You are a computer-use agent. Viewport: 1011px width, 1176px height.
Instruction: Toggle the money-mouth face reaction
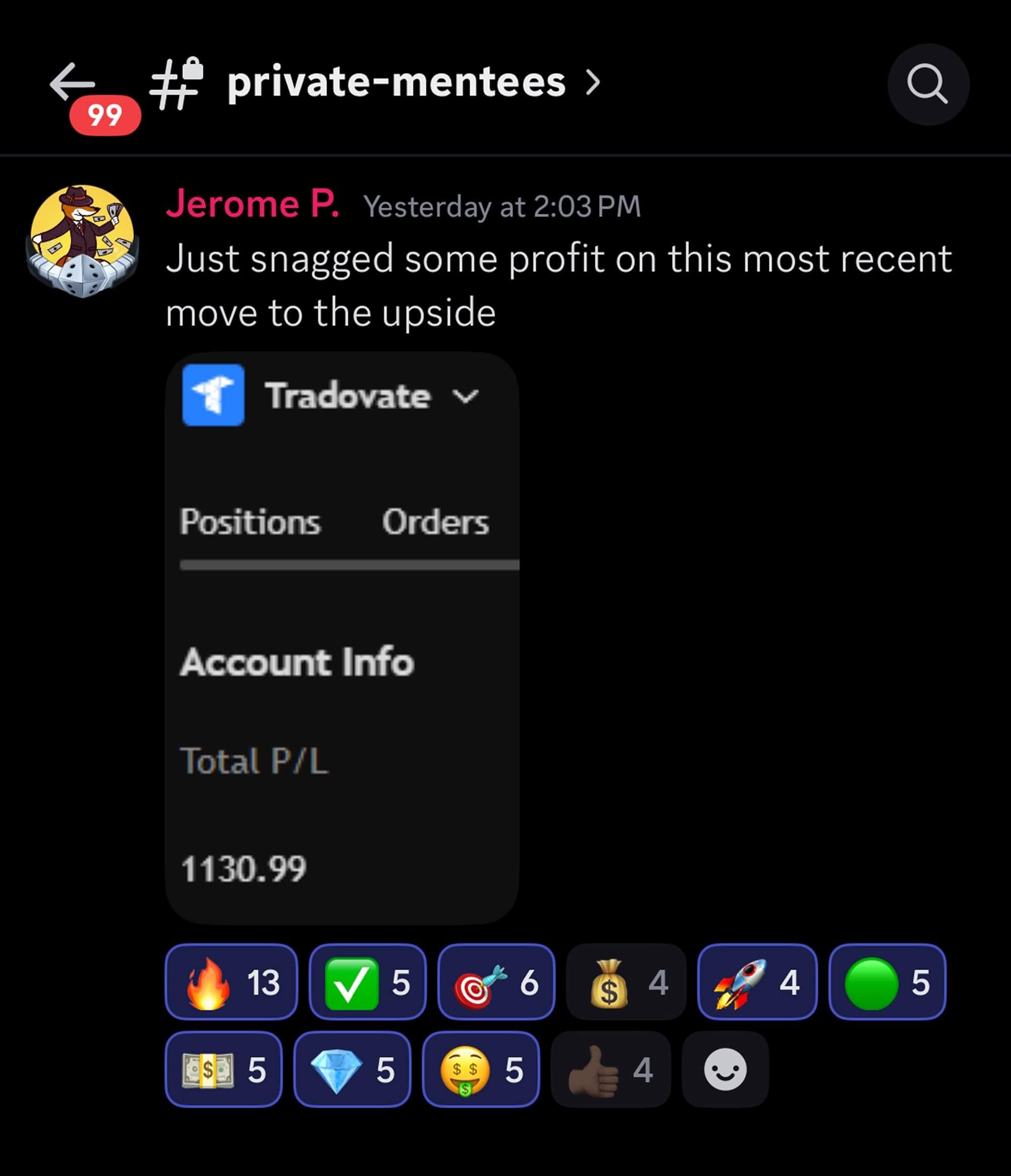coord(481,1069)
